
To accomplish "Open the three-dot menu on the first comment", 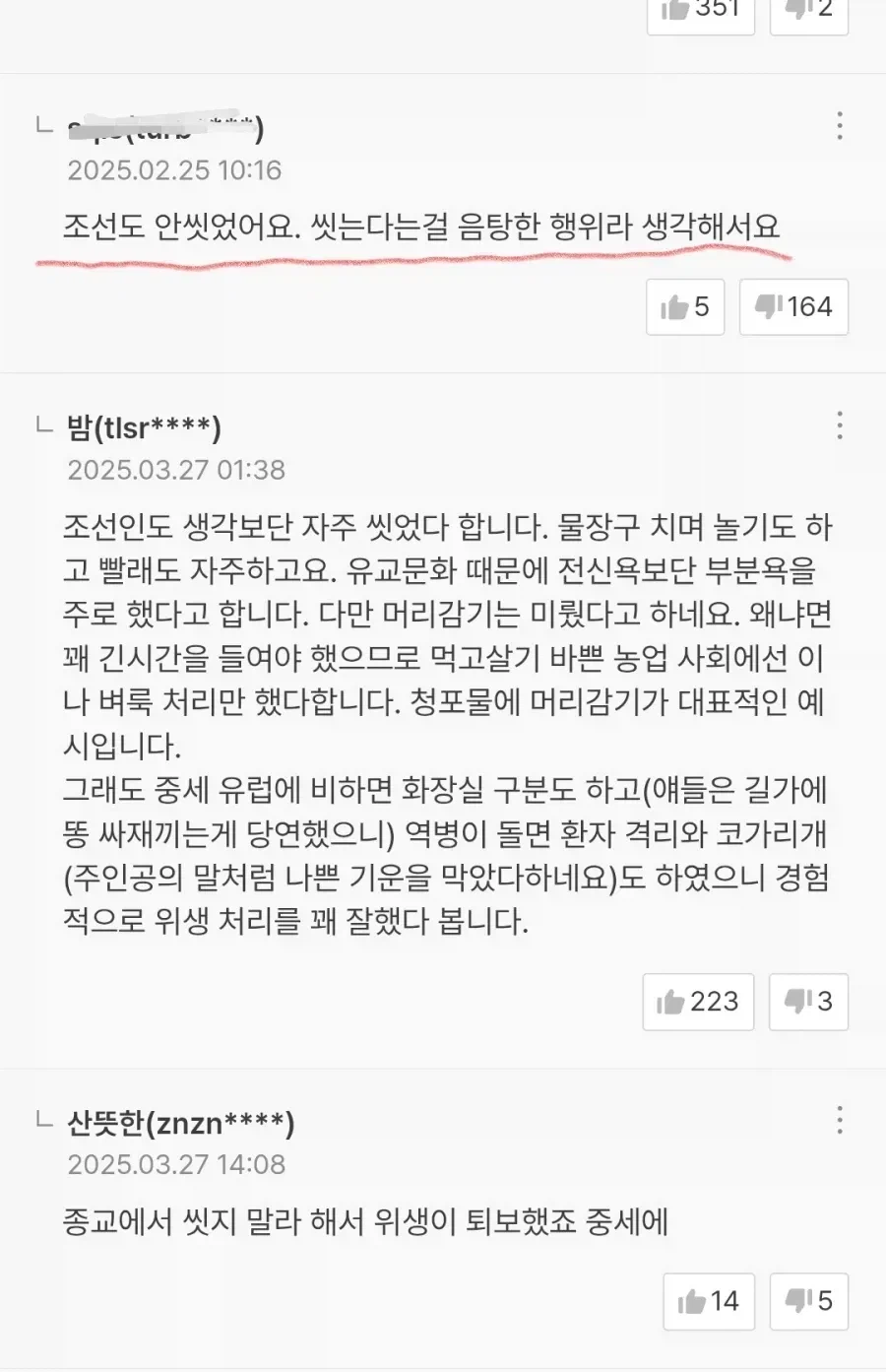I will point(839,126).
